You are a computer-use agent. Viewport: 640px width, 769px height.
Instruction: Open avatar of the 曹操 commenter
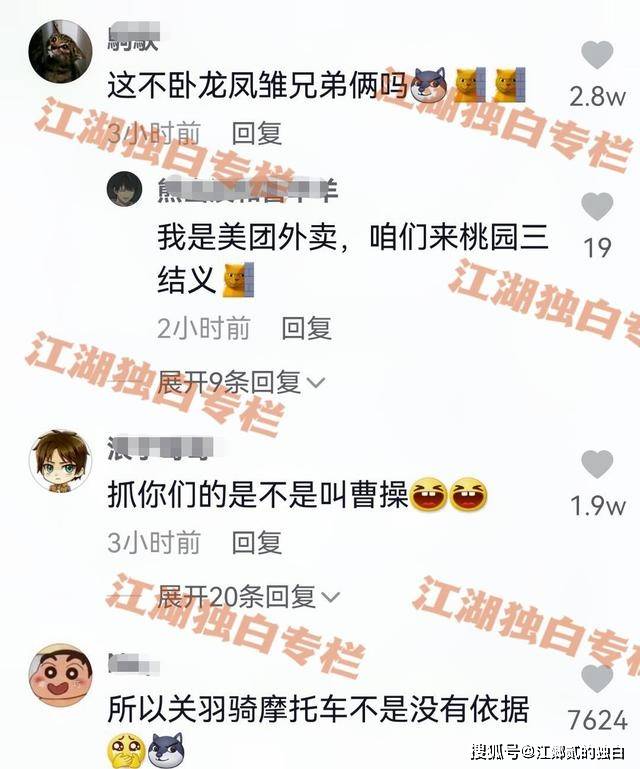click(x=60, y=461)
